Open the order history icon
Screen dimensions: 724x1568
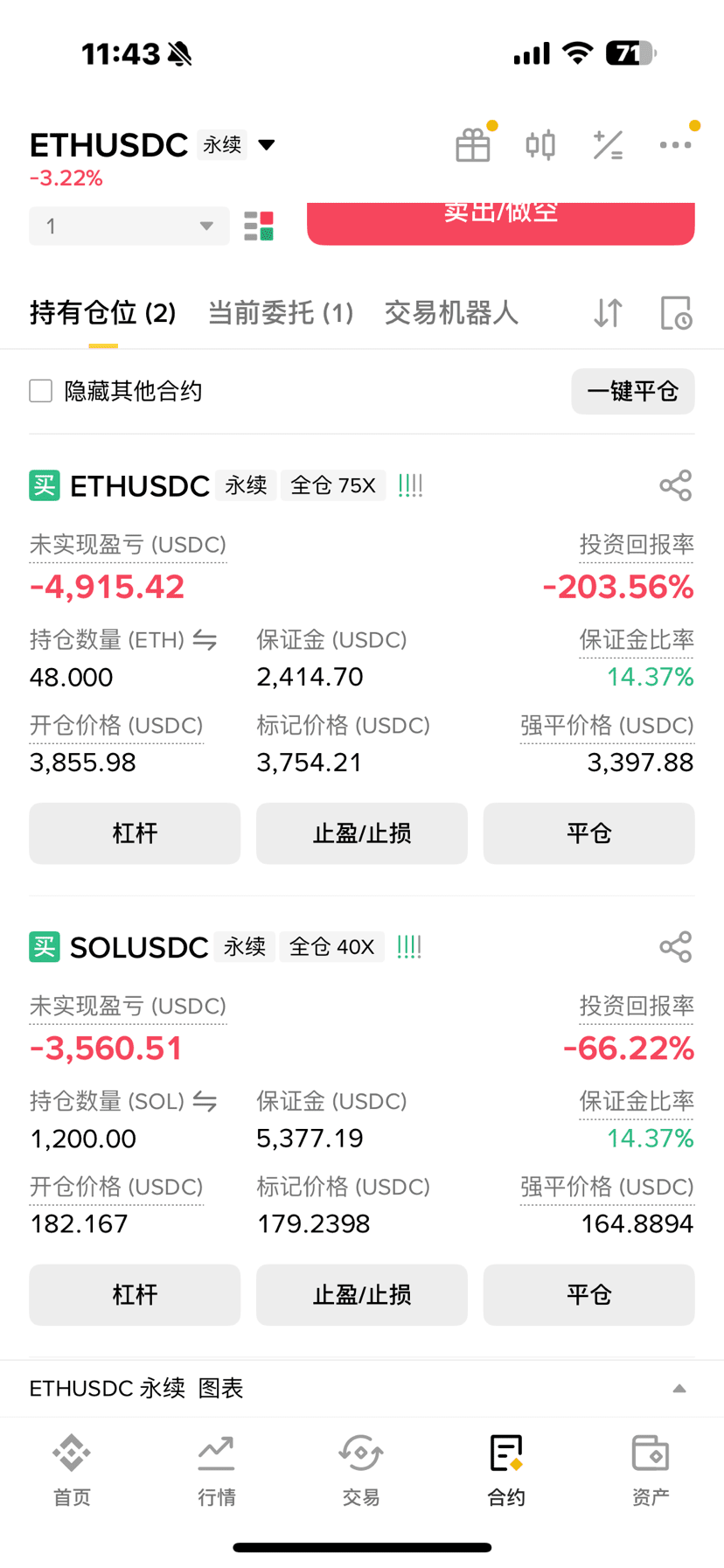coord(676,313)
